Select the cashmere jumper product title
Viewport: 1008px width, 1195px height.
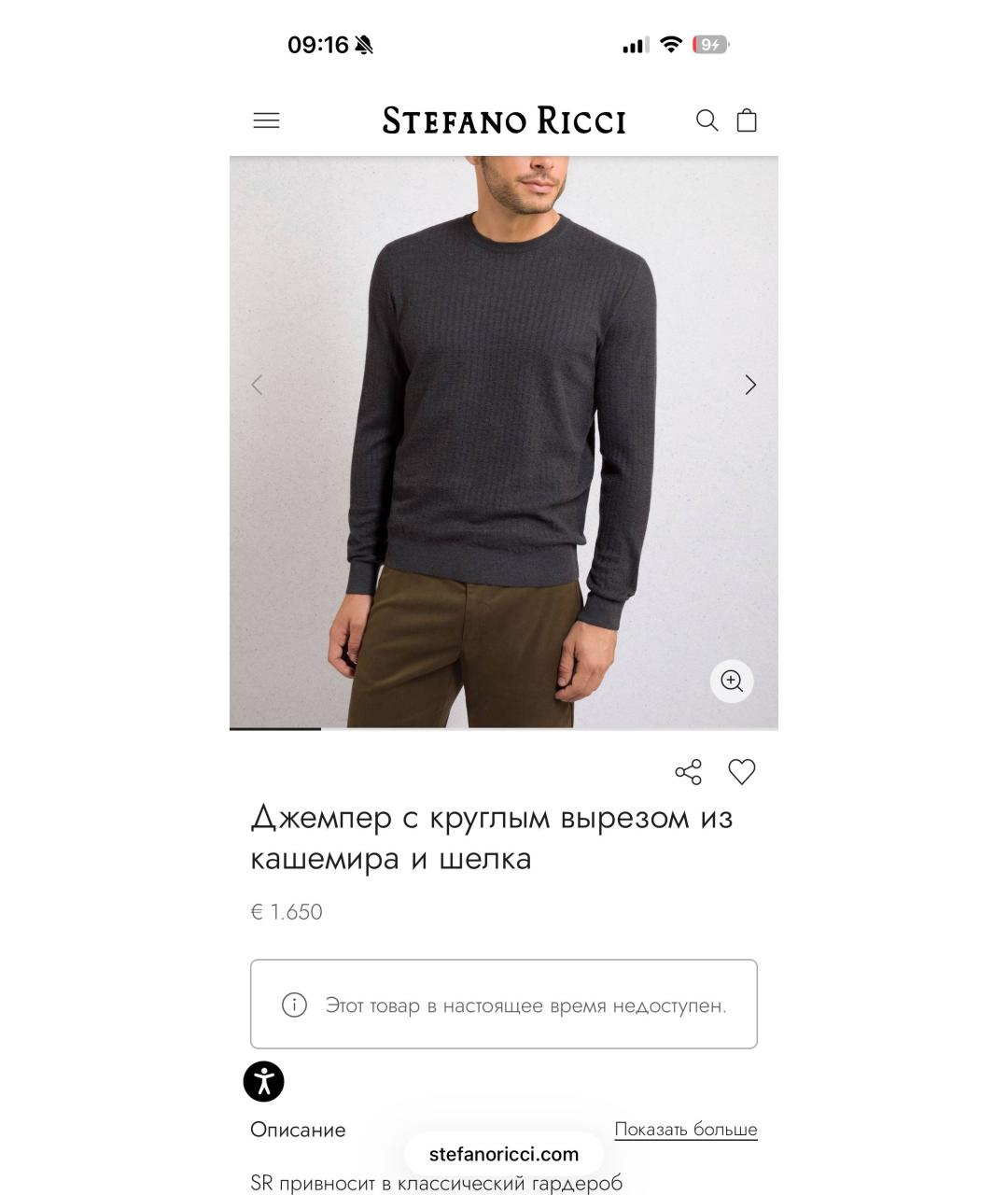click(x=490, y=838)
